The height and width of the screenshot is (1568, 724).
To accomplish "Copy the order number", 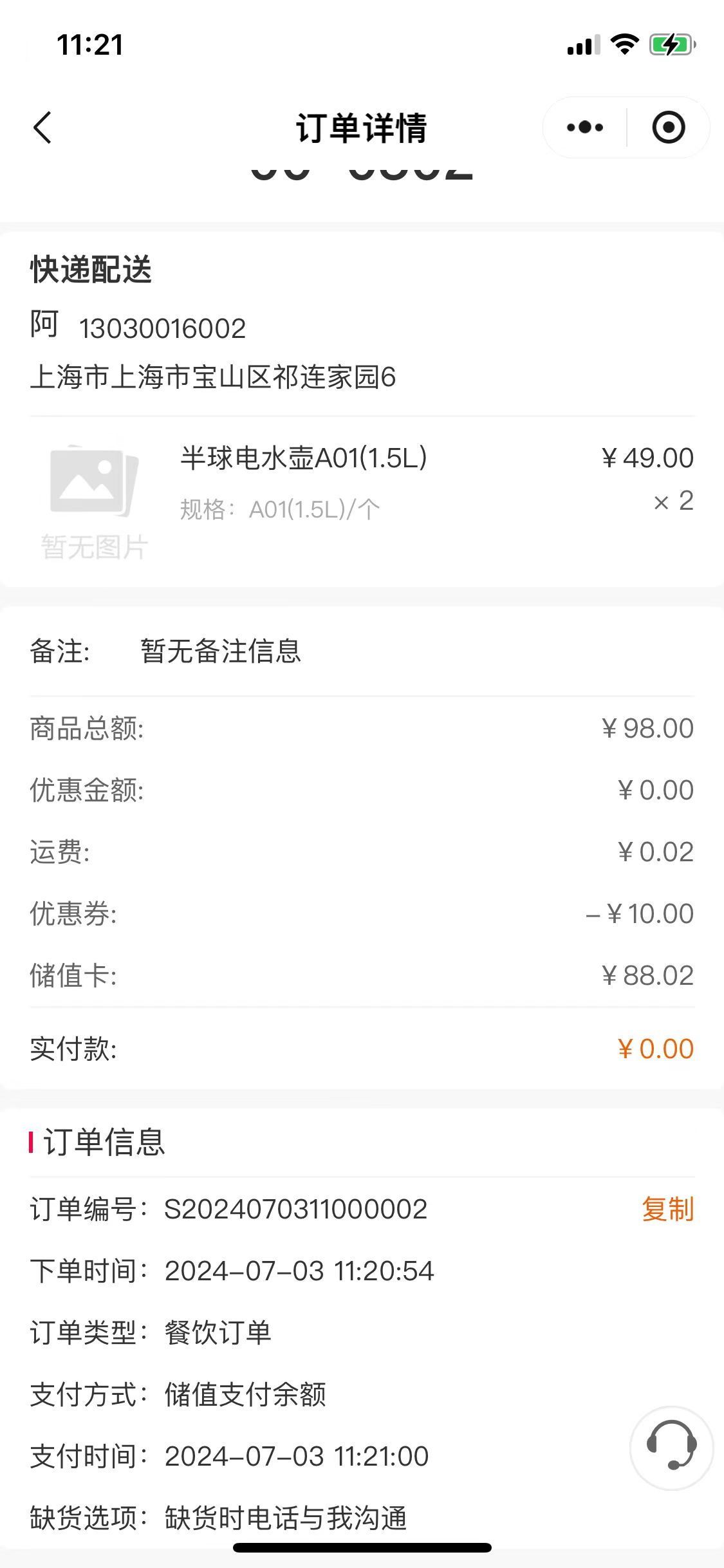I will click(667, 1209).
